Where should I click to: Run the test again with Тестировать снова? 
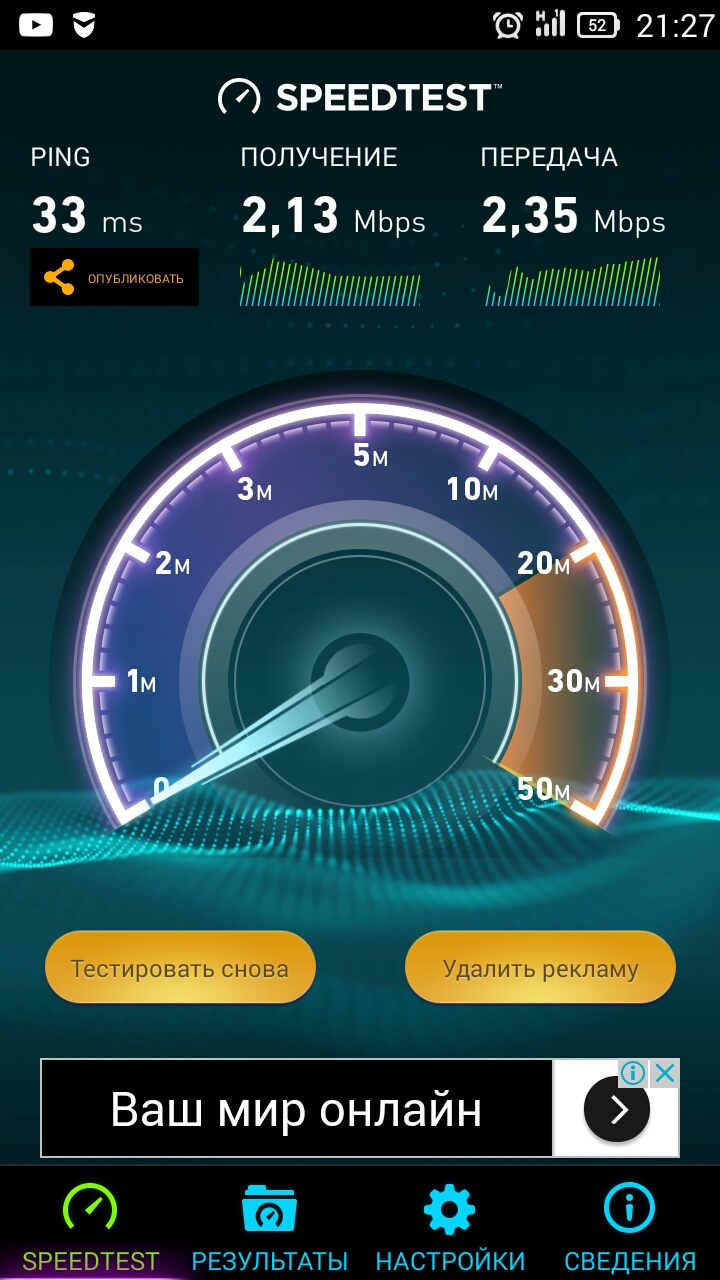(x=180, y=968)
